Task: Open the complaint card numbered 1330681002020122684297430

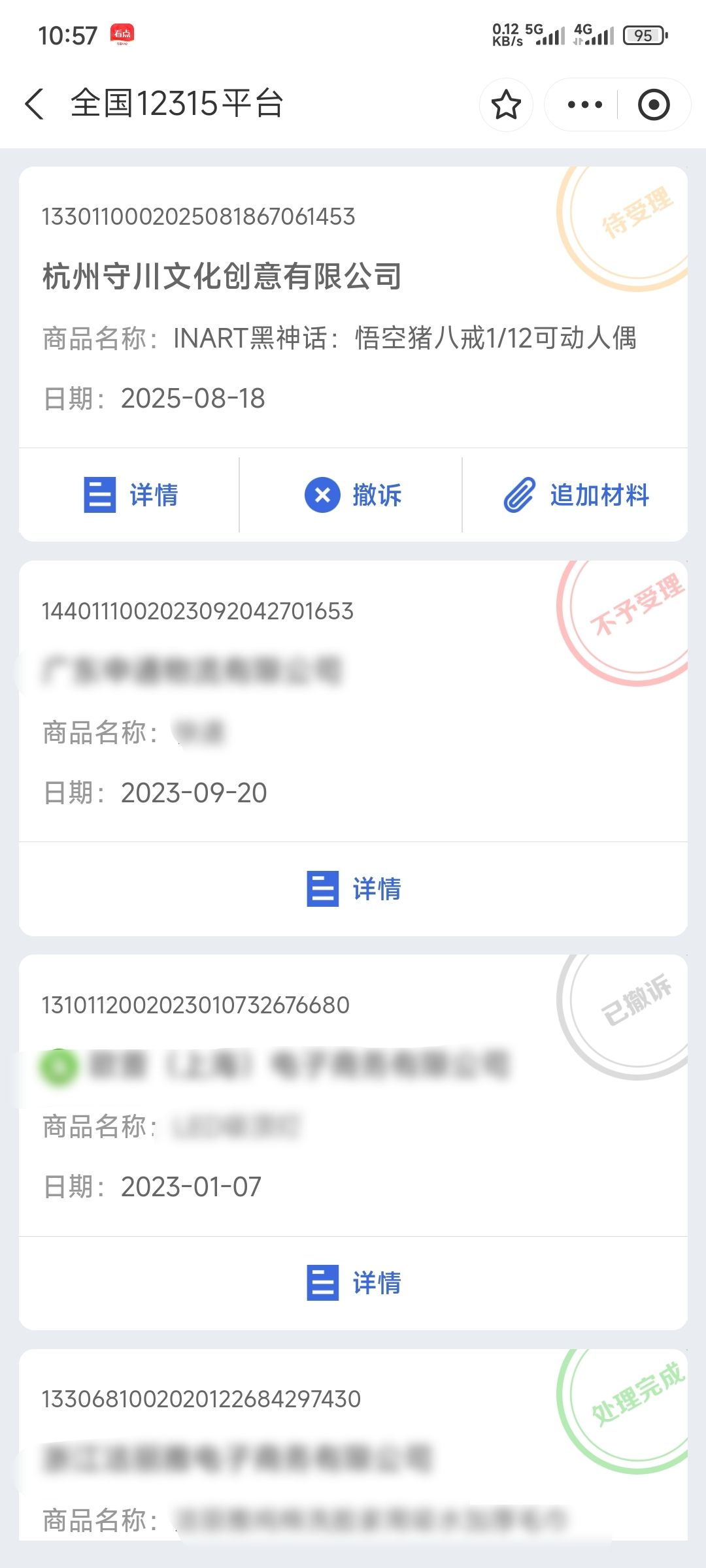Action: click(x=354, y=1445)
